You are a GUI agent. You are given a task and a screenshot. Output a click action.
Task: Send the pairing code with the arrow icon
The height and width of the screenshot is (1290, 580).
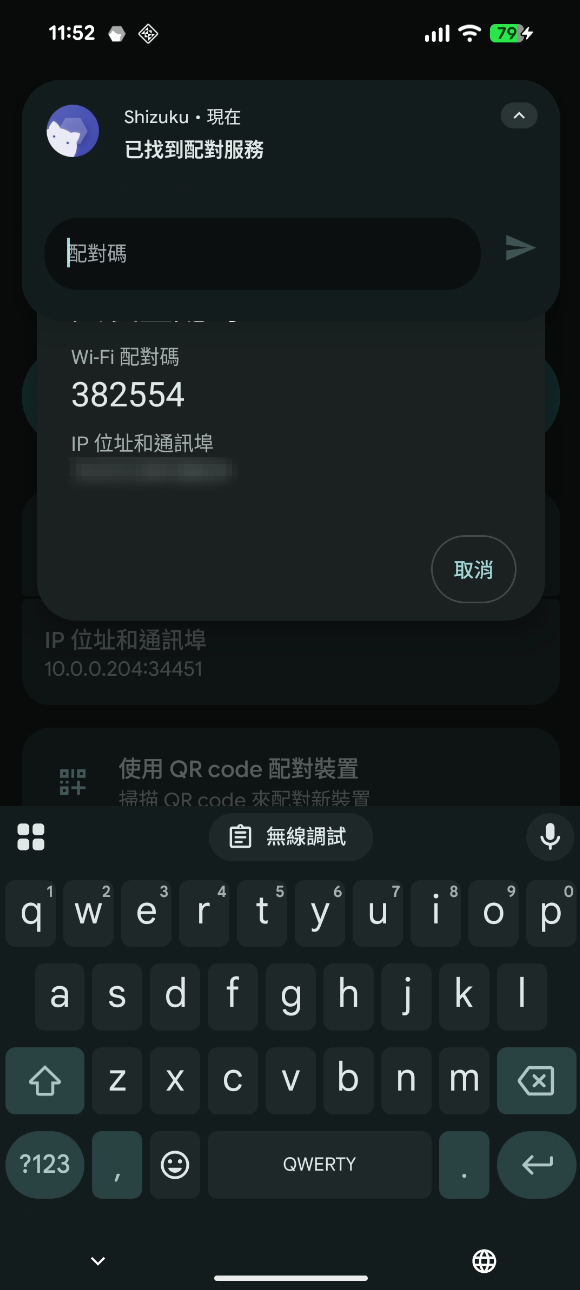(520, 248)
